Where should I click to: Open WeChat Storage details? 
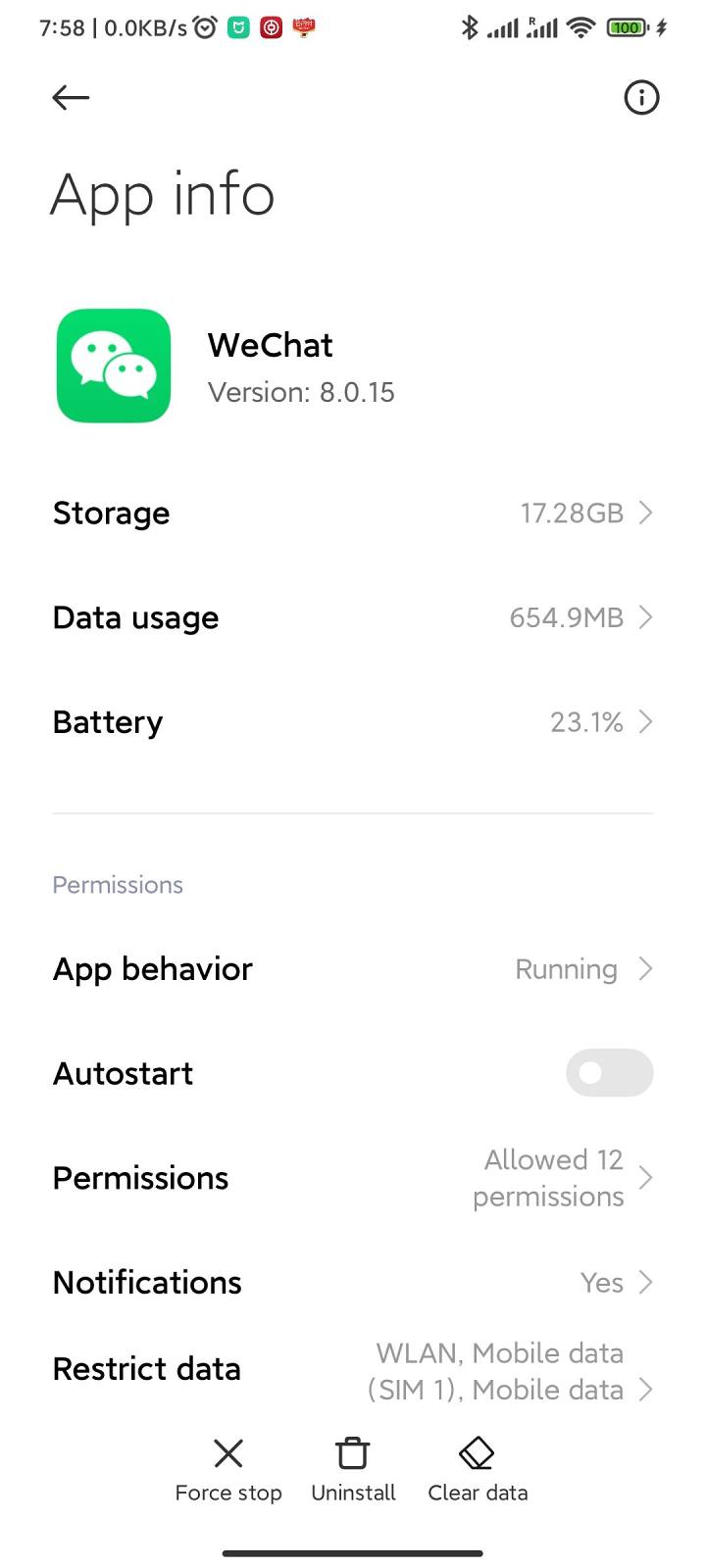[353, 513]
